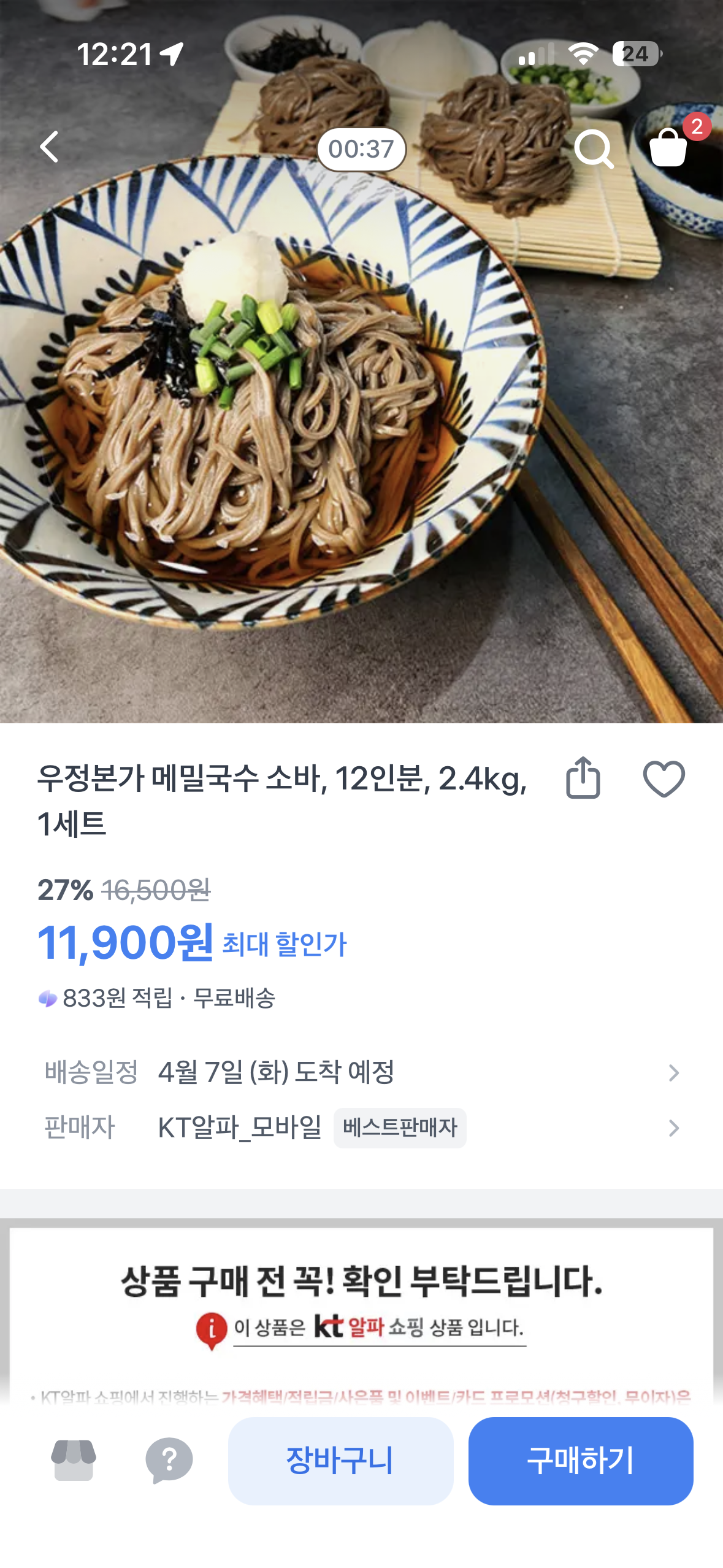Open the search icon
723x1568 pixels.
click(x=593, y=148)
